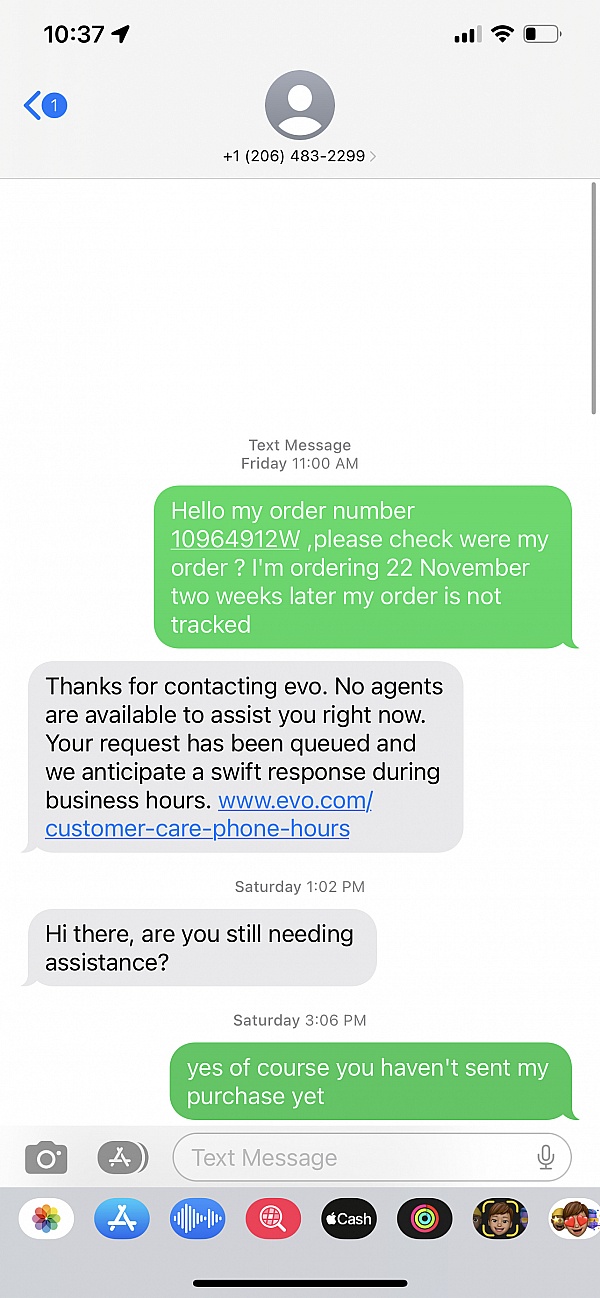Start dictation with the microphone icon
Screen dimensions: 600x1298
point(545,1158)
